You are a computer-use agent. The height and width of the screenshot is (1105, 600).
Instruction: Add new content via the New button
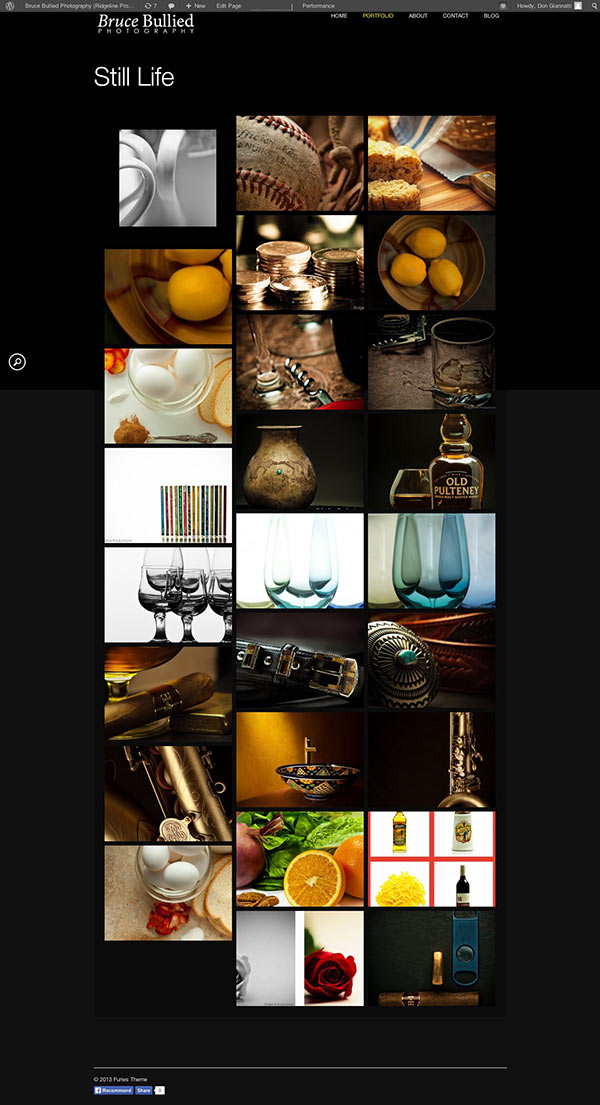pos(196,6)
